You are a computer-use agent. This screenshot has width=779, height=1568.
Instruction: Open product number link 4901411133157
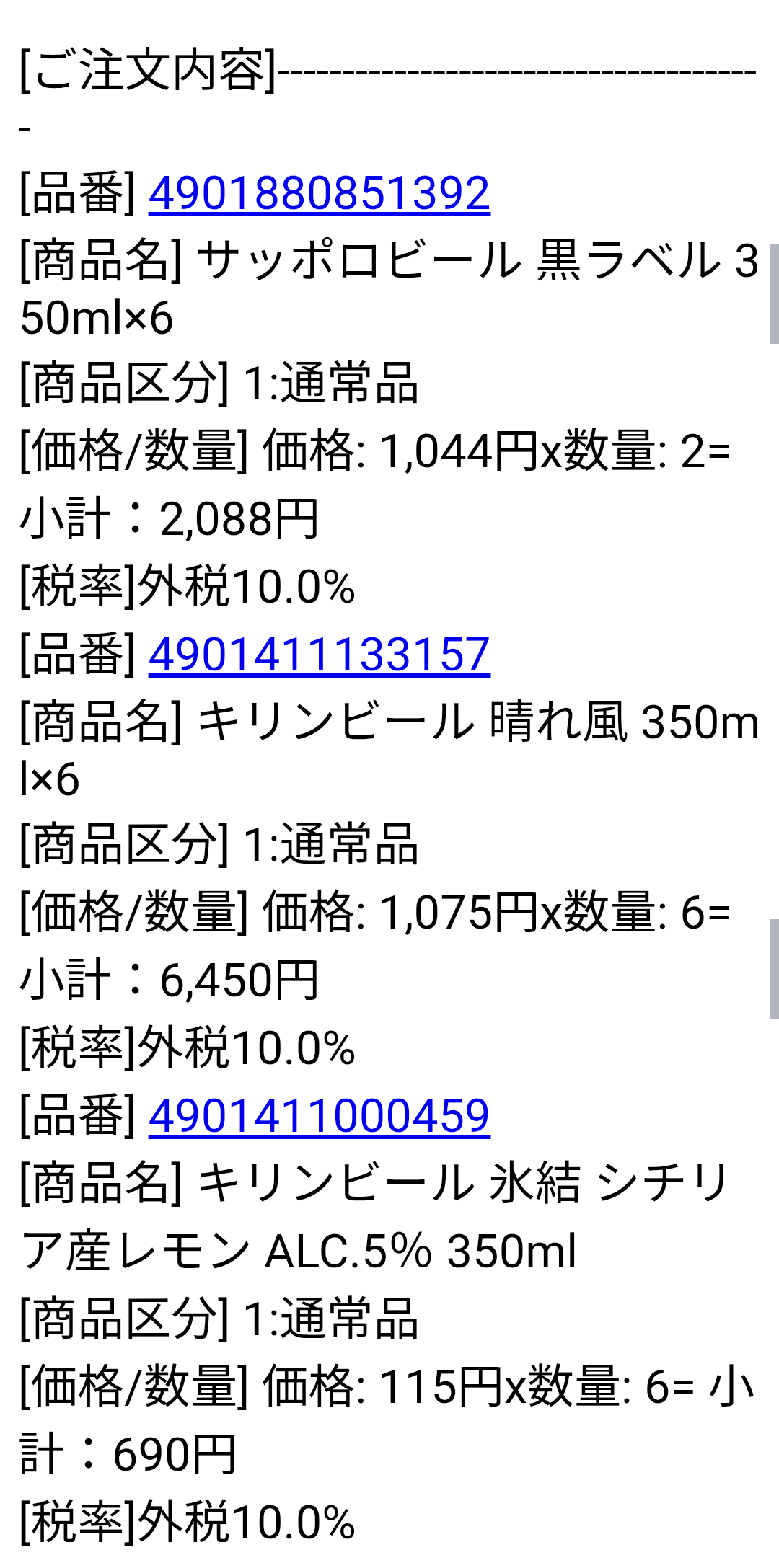click(x=319, y=655)
